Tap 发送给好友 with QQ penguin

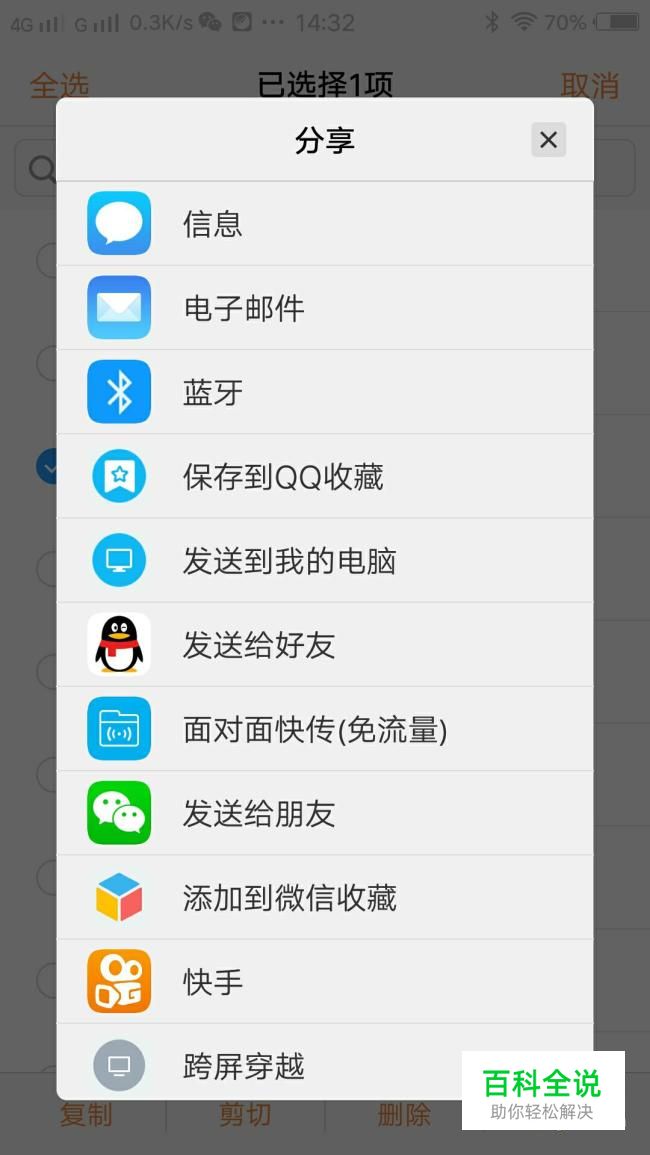click(x=325, y=645)
